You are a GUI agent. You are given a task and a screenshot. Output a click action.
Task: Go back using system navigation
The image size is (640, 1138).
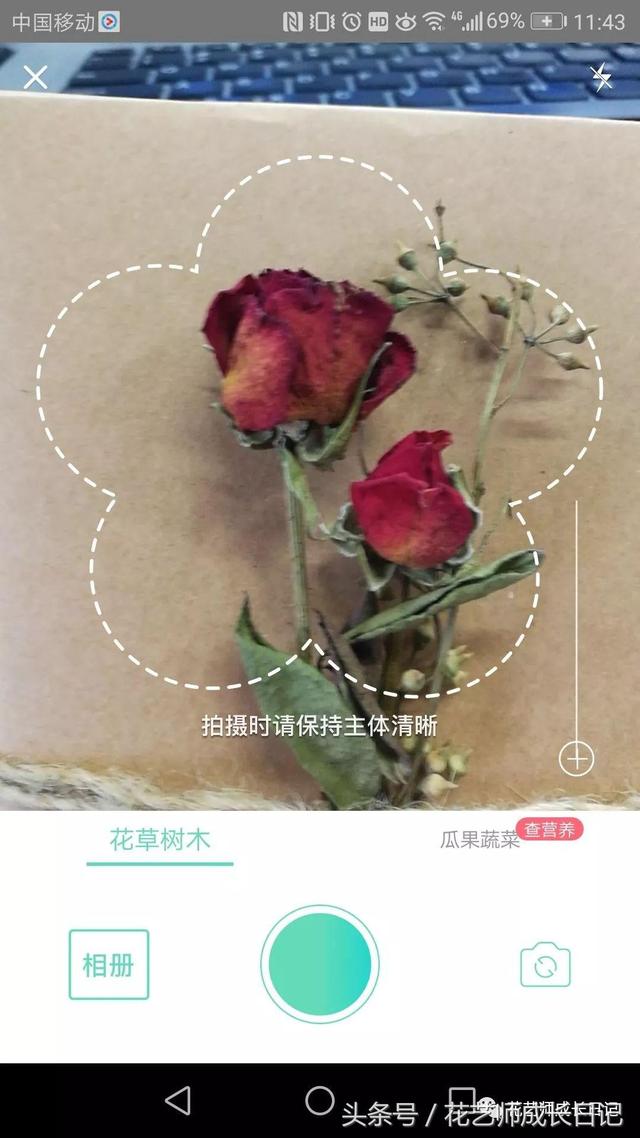pos(178,1101)
